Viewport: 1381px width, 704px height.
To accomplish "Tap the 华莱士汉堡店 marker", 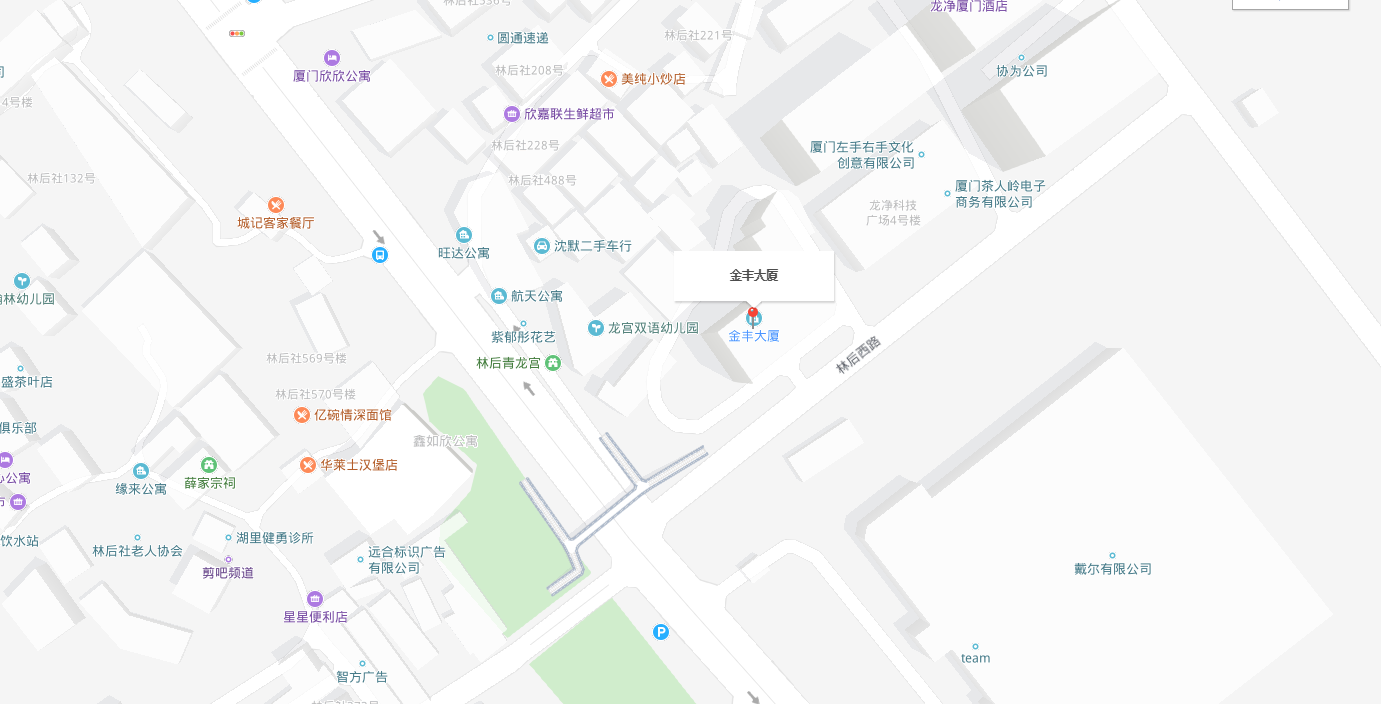I will (x=308, y=465).
